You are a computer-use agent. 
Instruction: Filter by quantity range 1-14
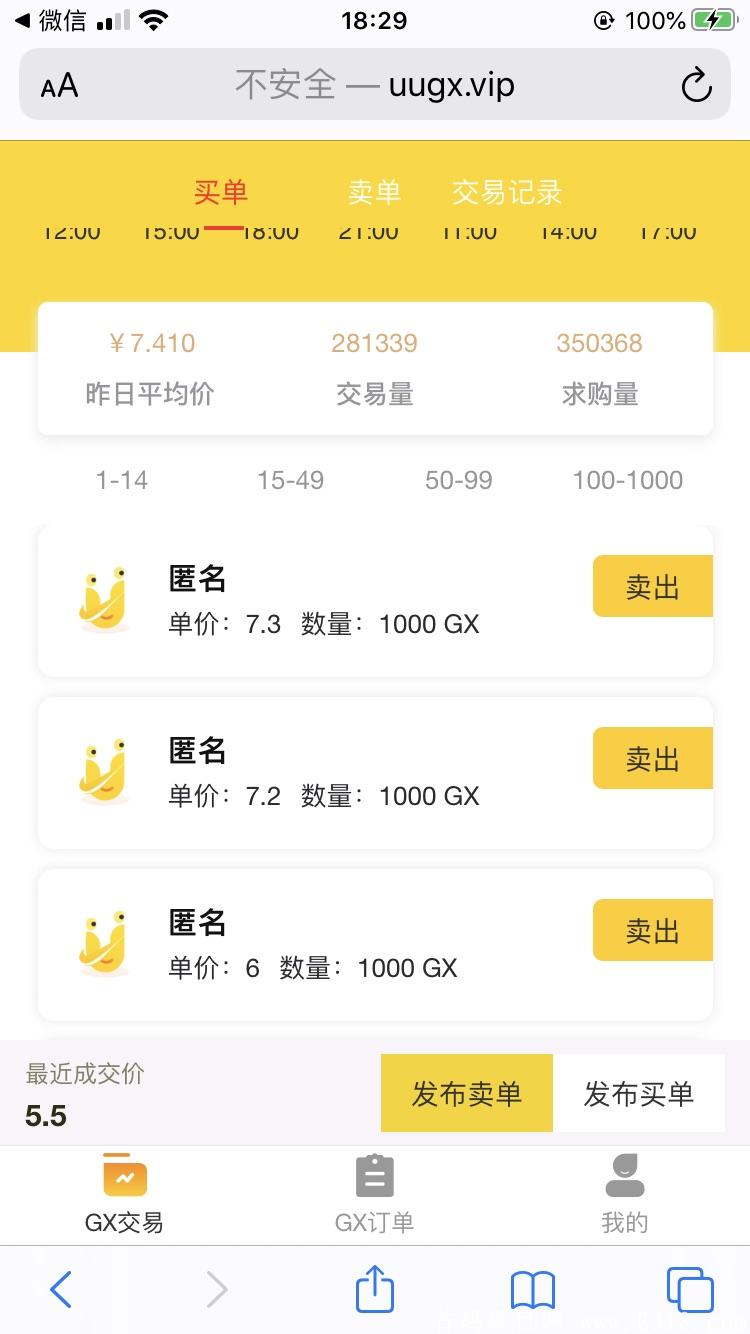point(122,480)
